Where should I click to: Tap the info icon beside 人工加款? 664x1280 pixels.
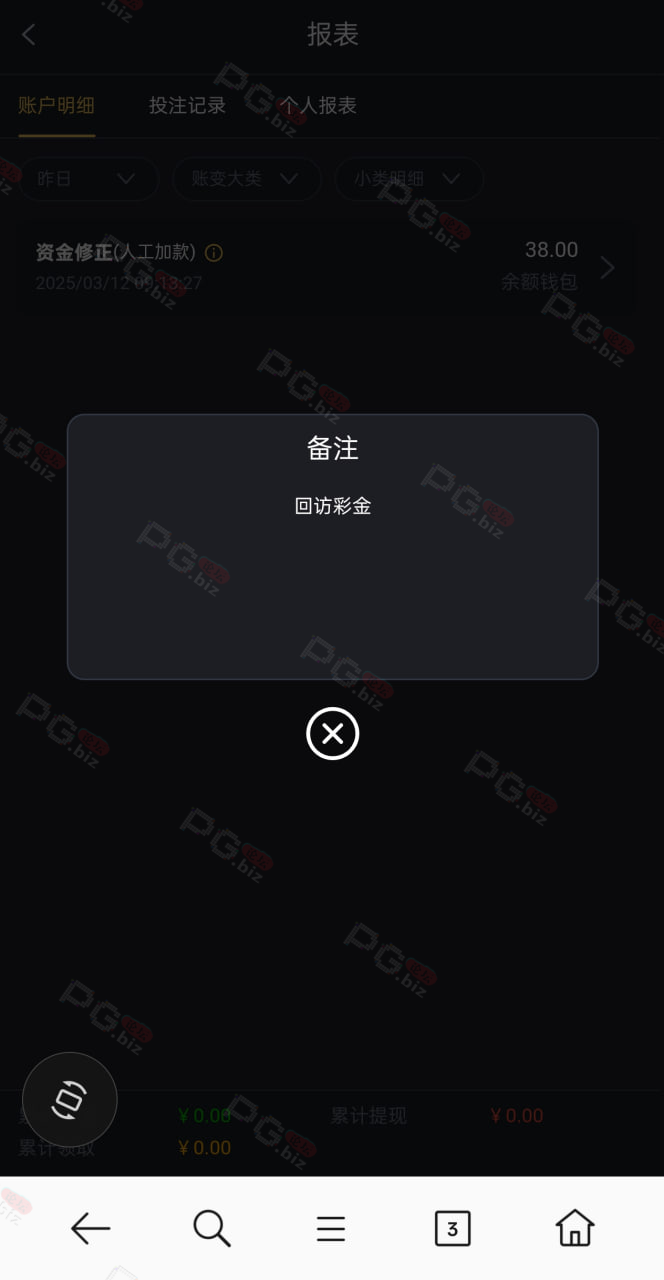[x=213, y=253]
